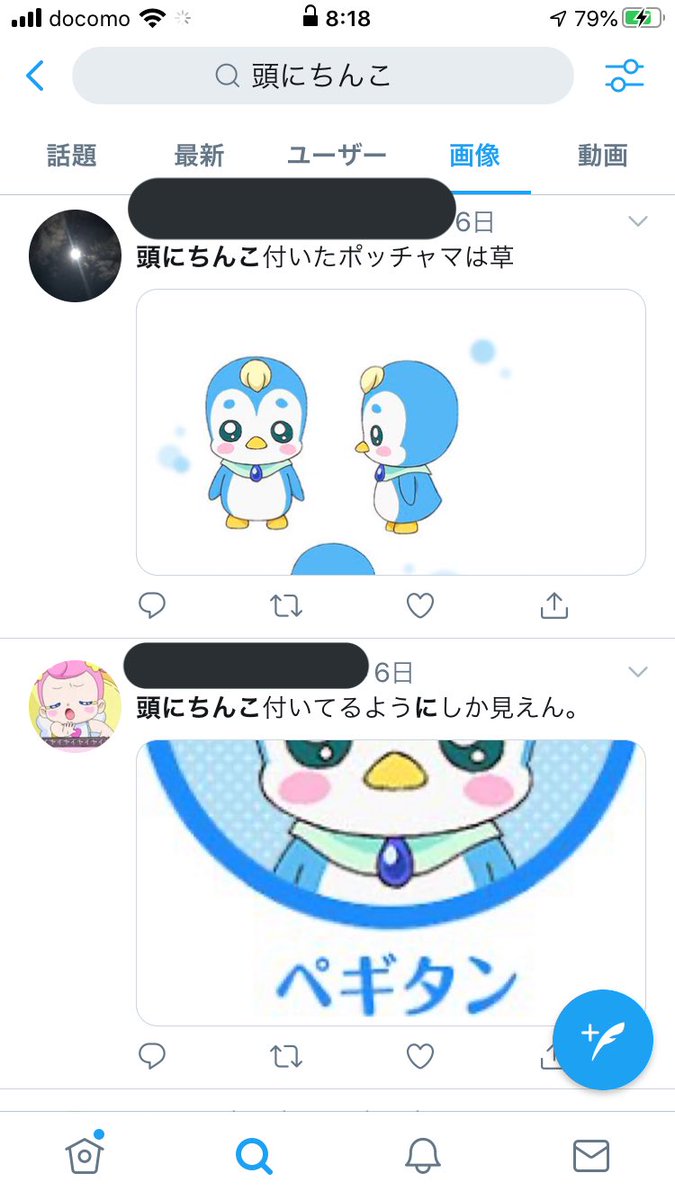The width and height of the screenshot is (675, 1200).
Task: Expand options for the ポッチャマは草 tweet
Action: click(x=638, y=223)
